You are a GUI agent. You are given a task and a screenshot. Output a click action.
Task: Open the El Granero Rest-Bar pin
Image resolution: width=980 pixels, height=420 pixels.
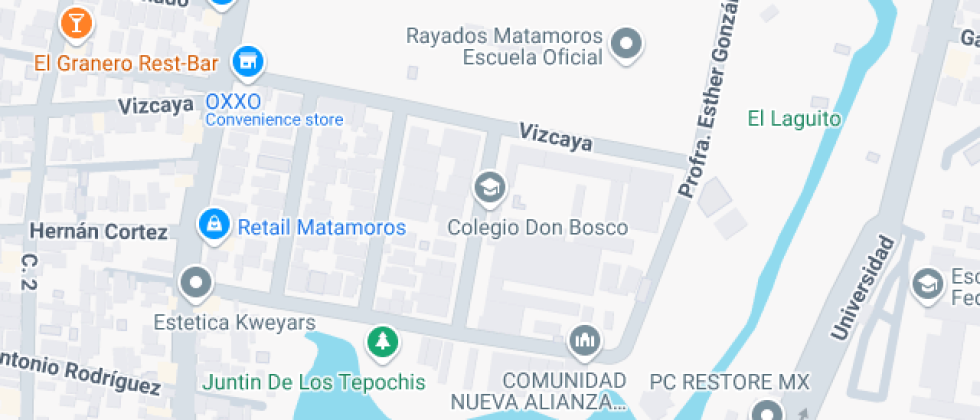click(x=76, y=24)
